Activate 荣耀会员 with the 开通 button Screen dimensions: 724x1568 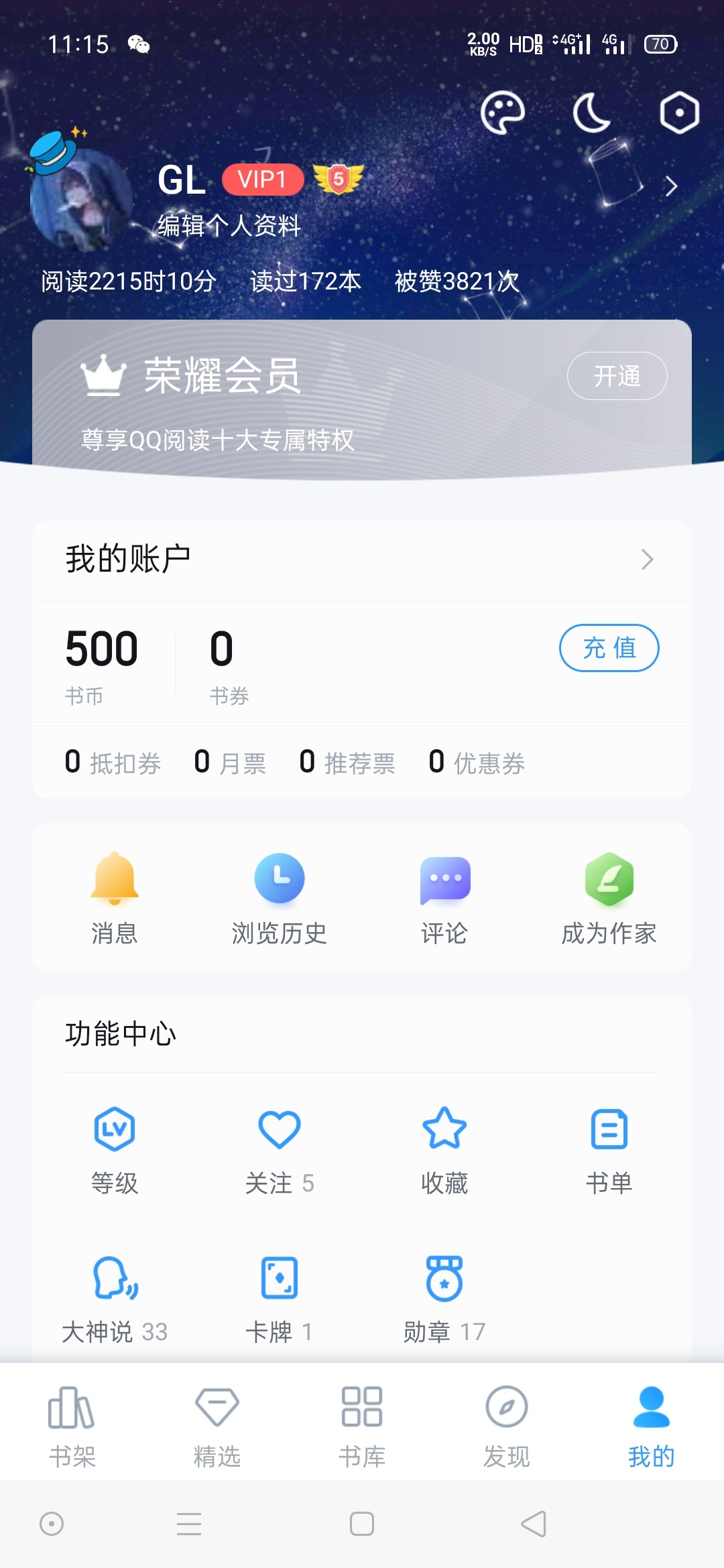pyautogui.click(x=617, y=376)
